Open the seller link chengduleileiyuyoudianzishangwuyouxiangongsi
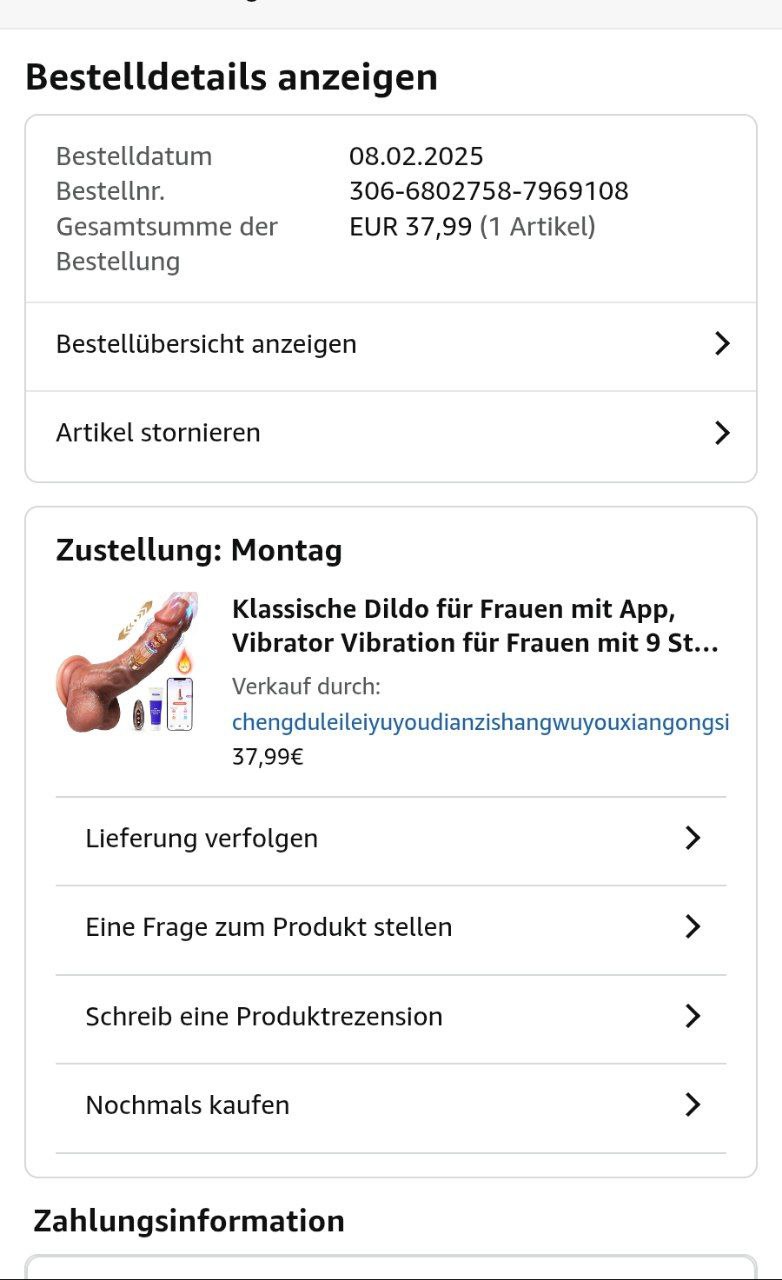Image resolution: width=782 pixels, height=1280 pixels. 480,723
